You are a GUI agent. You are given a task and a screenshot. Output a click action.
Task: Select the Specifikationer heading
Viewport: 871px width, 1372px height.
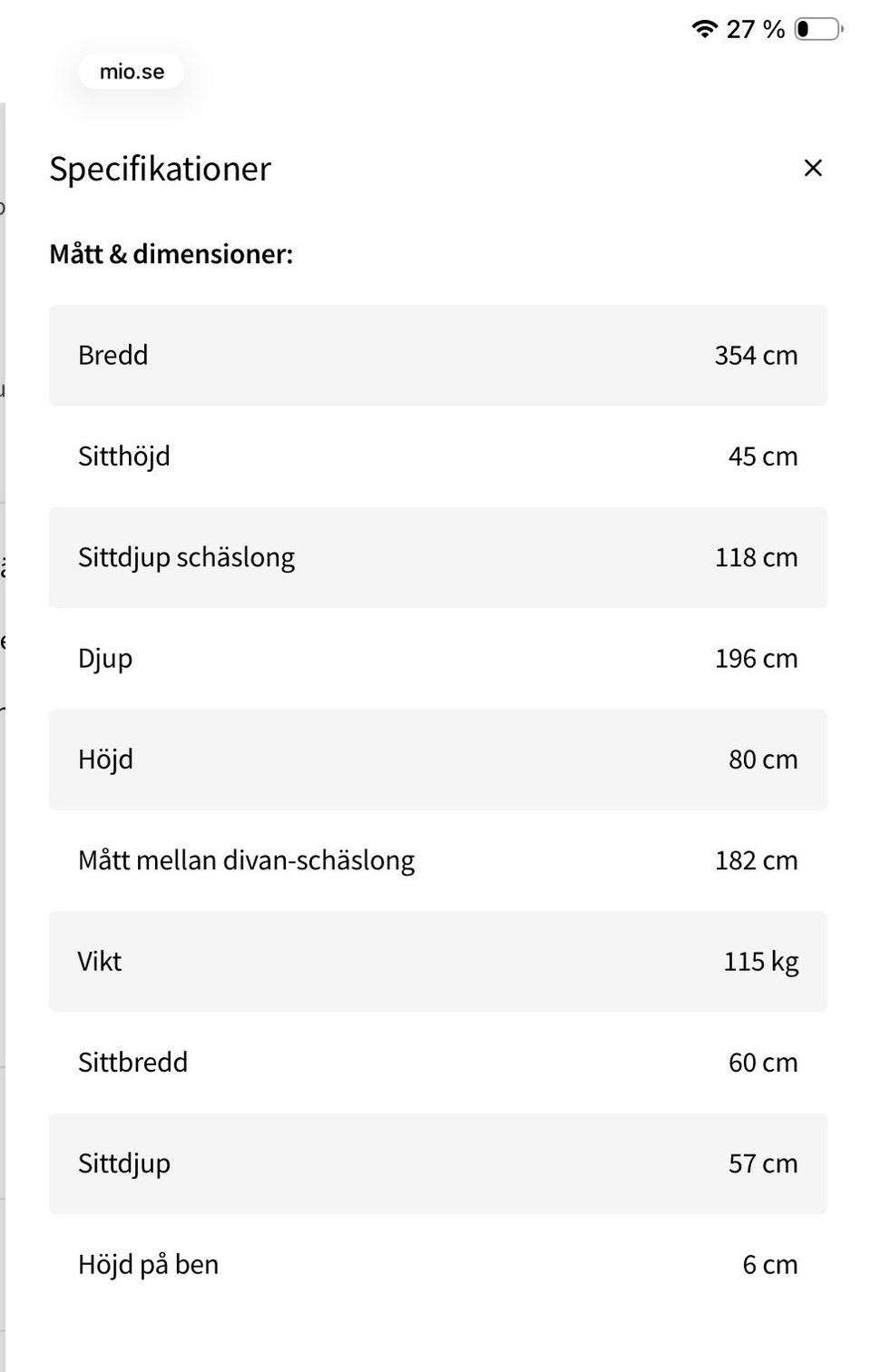click(x=160, y=168)
